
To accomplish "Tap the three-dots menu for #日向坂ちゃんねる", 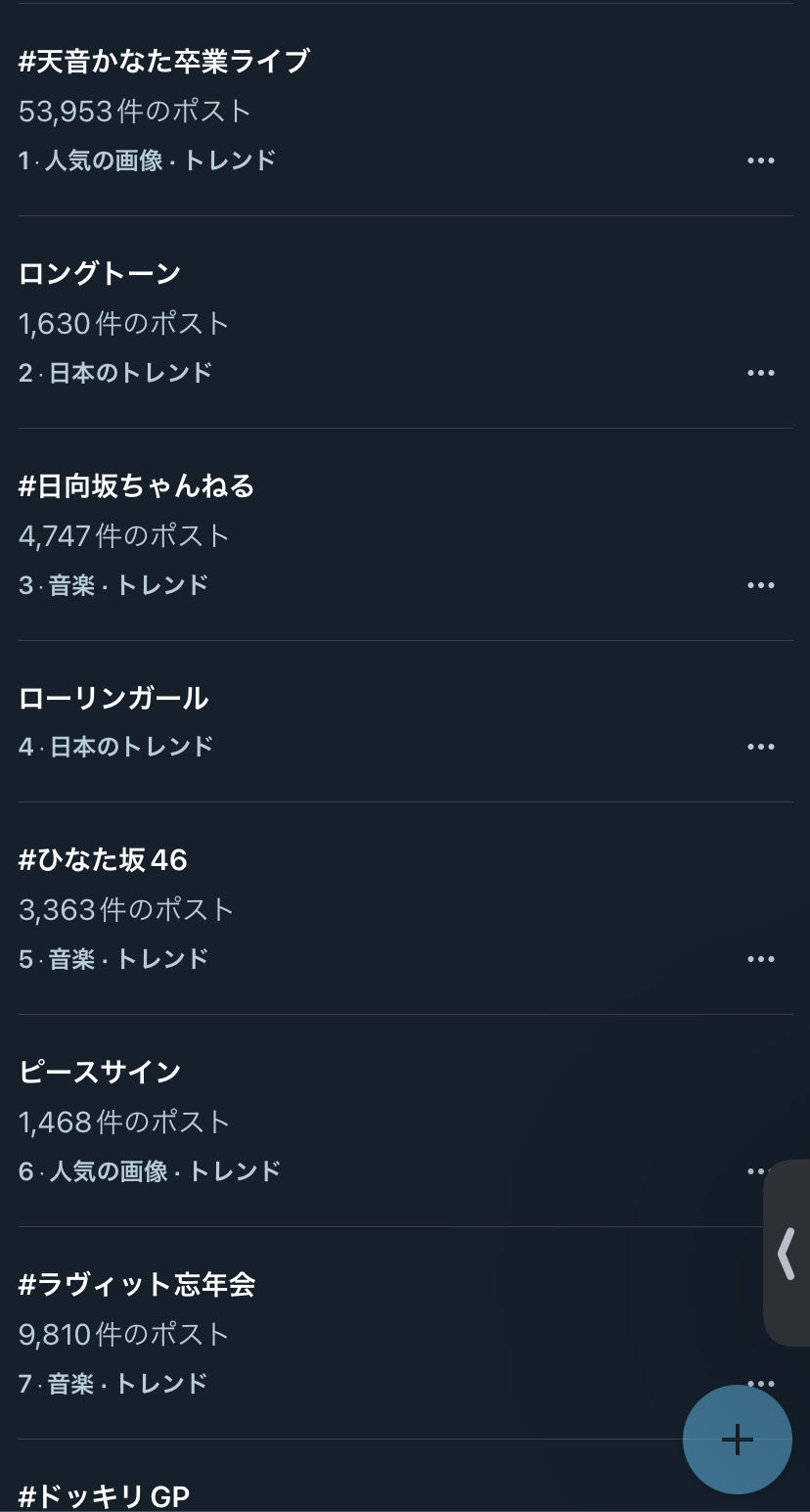I will [760, 585].
